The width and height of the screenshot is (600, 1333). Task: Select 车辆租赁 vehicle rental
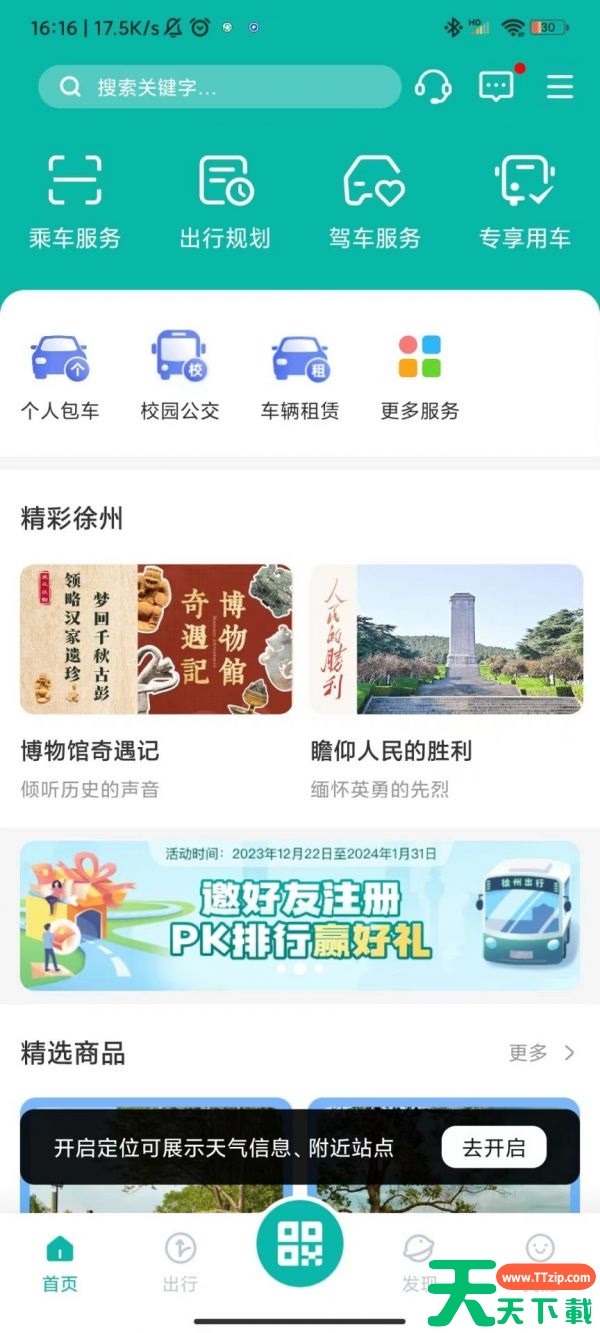[300, 377]
